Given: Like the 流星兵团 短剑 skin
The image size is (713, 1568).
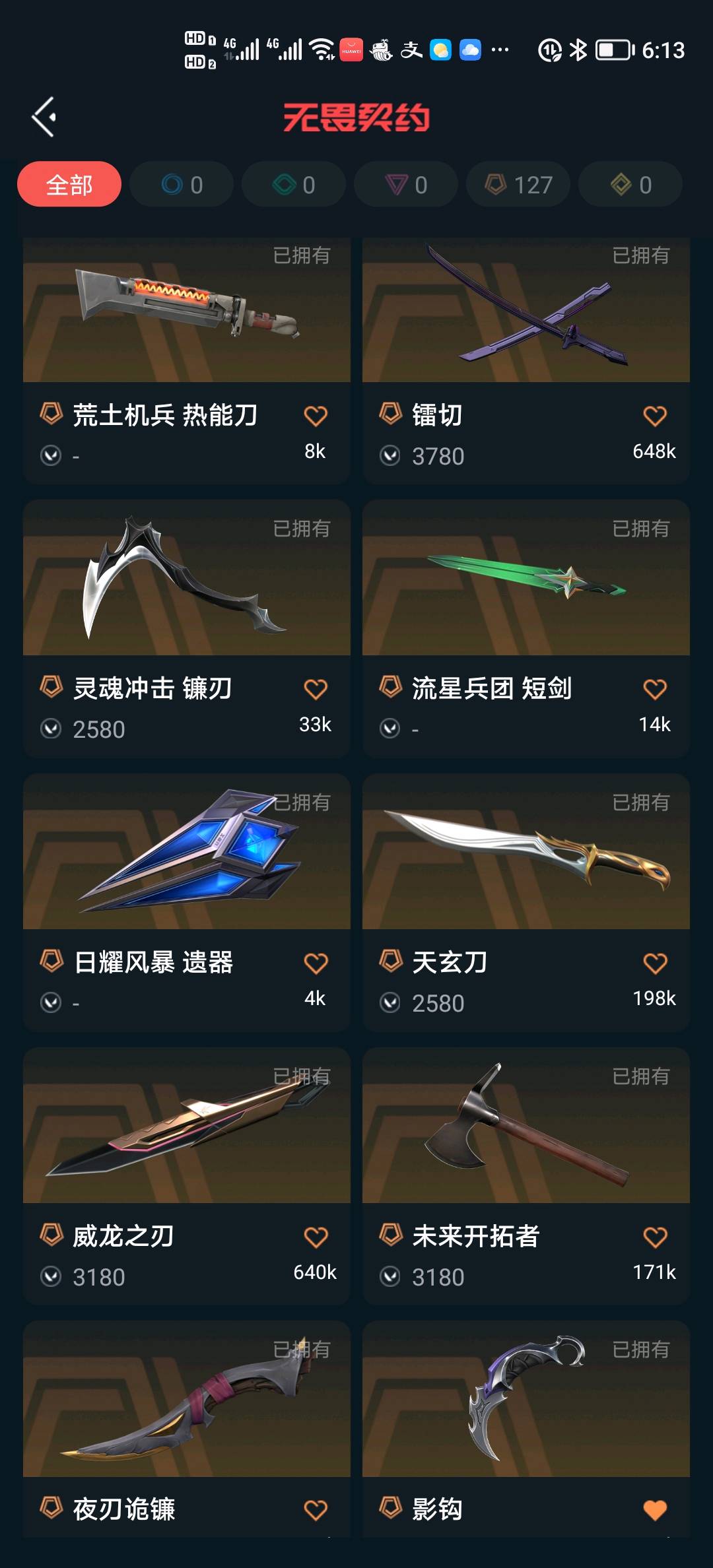Looking at the screenshot, I should (654, 690).
